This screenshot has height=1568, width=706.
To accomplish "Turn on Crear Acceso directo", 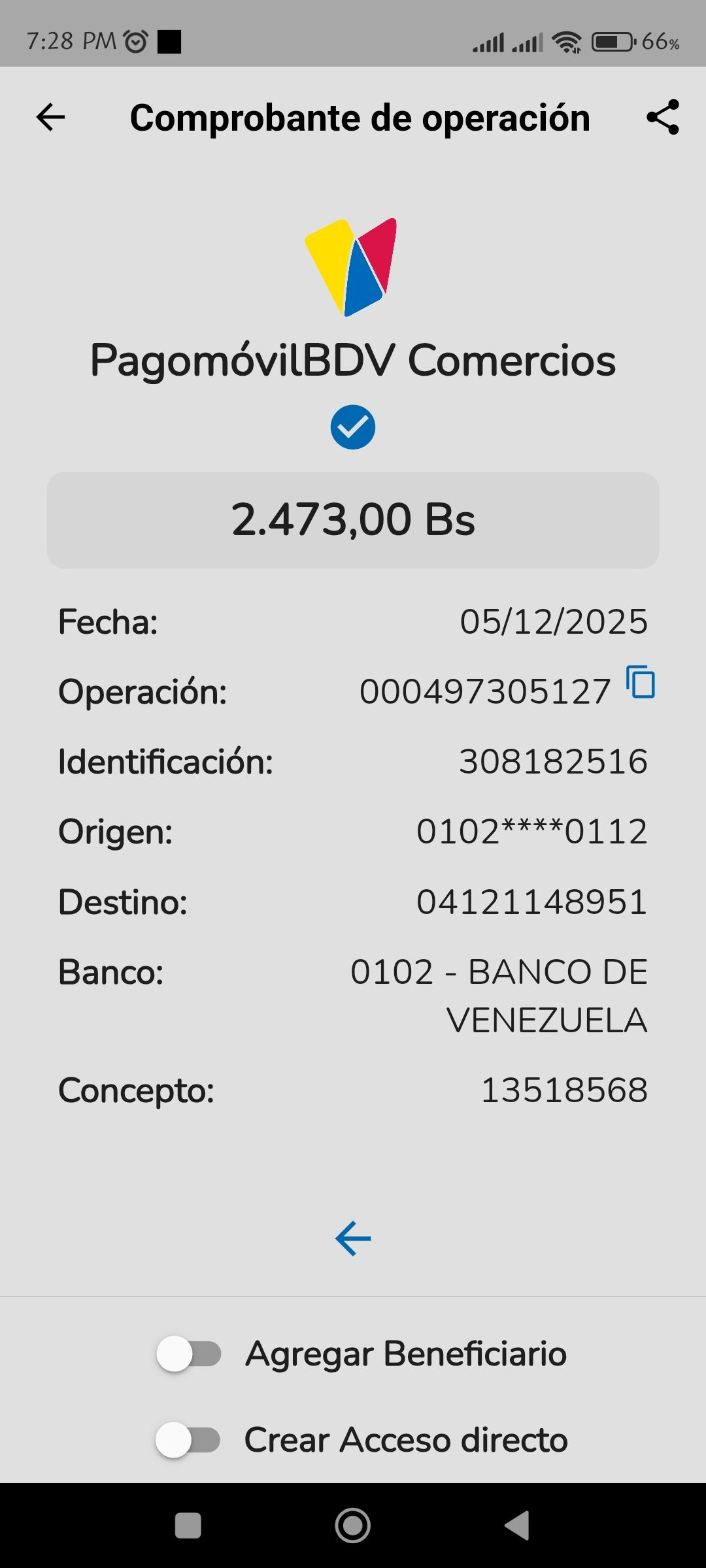I will coord(188,1440).
